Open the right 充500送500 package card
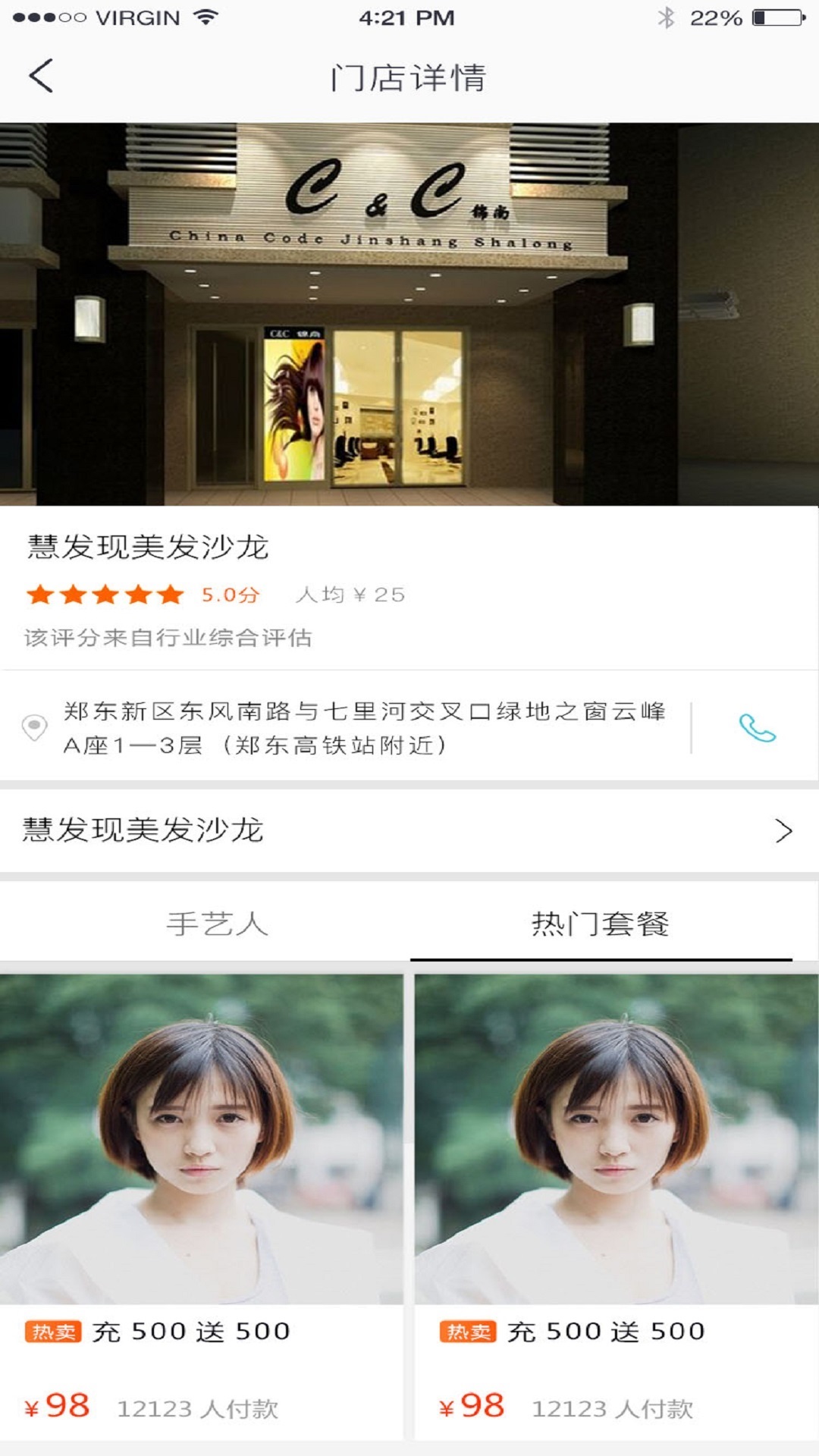Image resolution: width=819 pixels, height=1456 pixels. [x=617, y=1207]
